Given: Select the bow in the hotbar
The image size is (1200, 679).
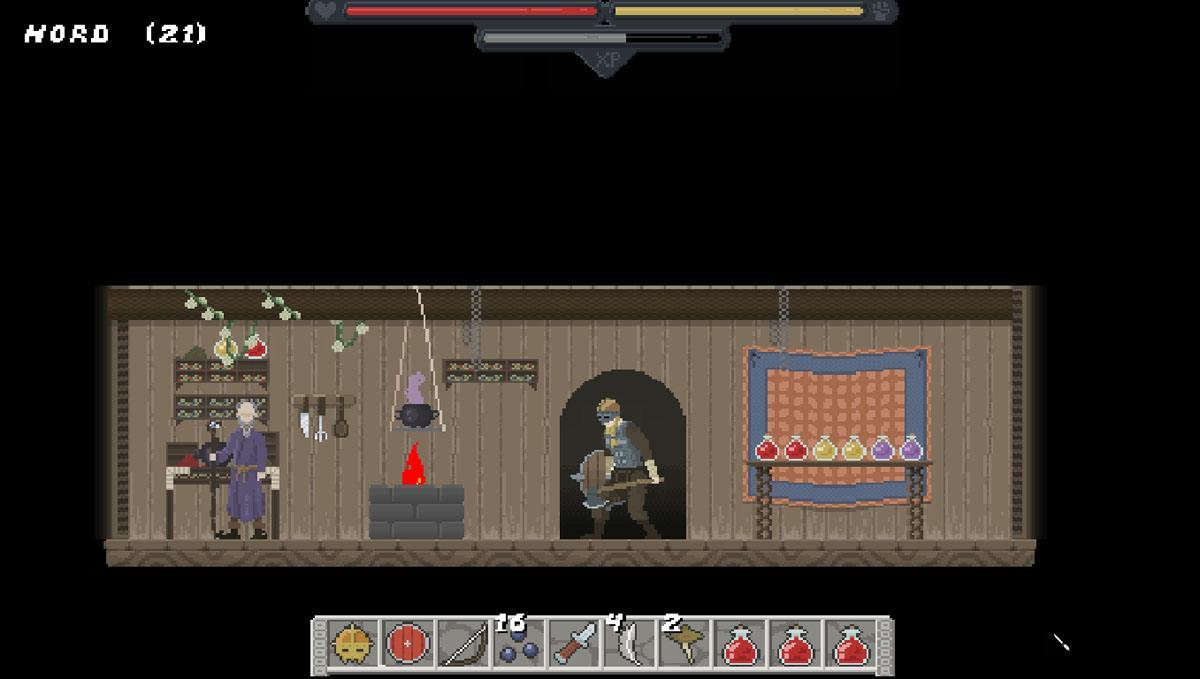Looking at the screenshot, I should [x=463, y=645].
